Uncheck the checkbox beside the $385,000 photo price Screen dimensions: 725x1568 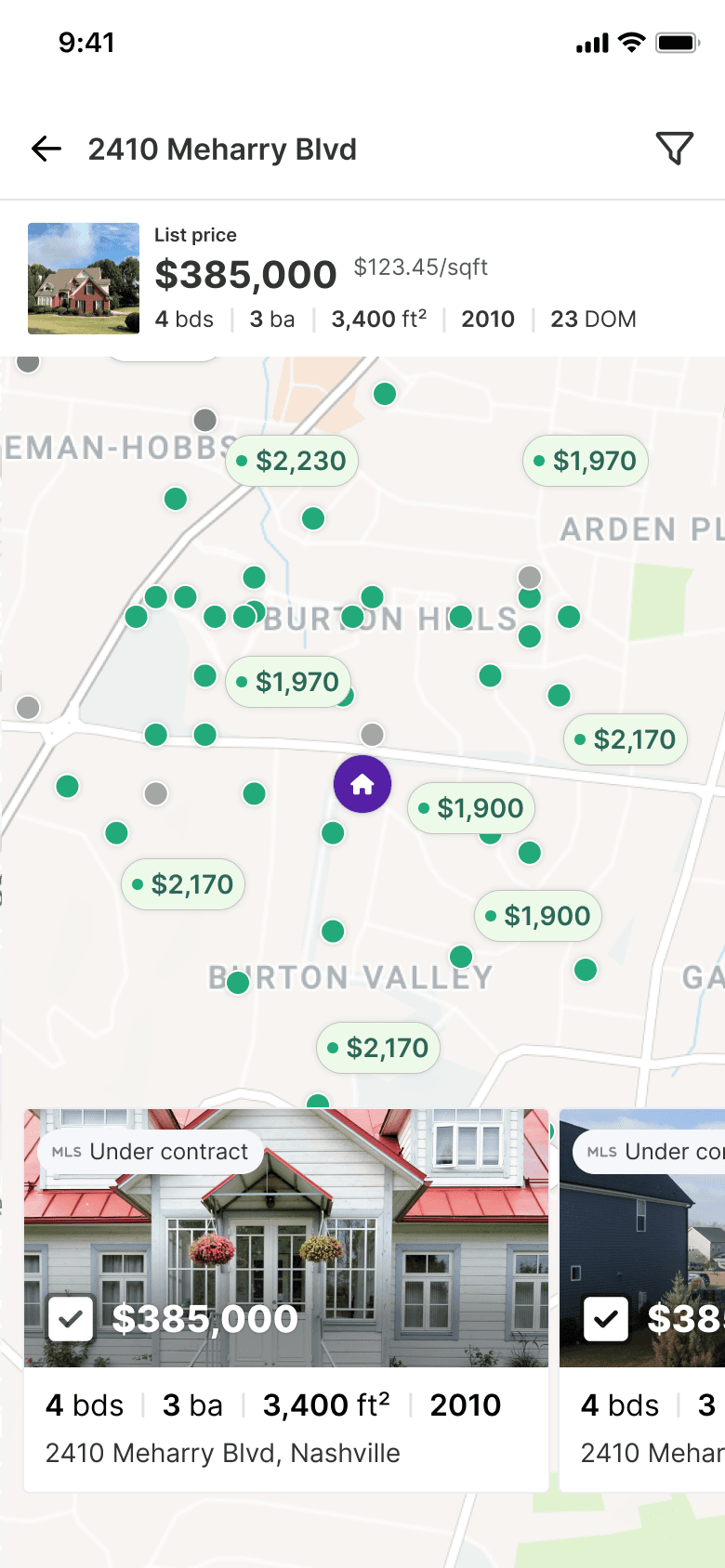[71, 1319]
